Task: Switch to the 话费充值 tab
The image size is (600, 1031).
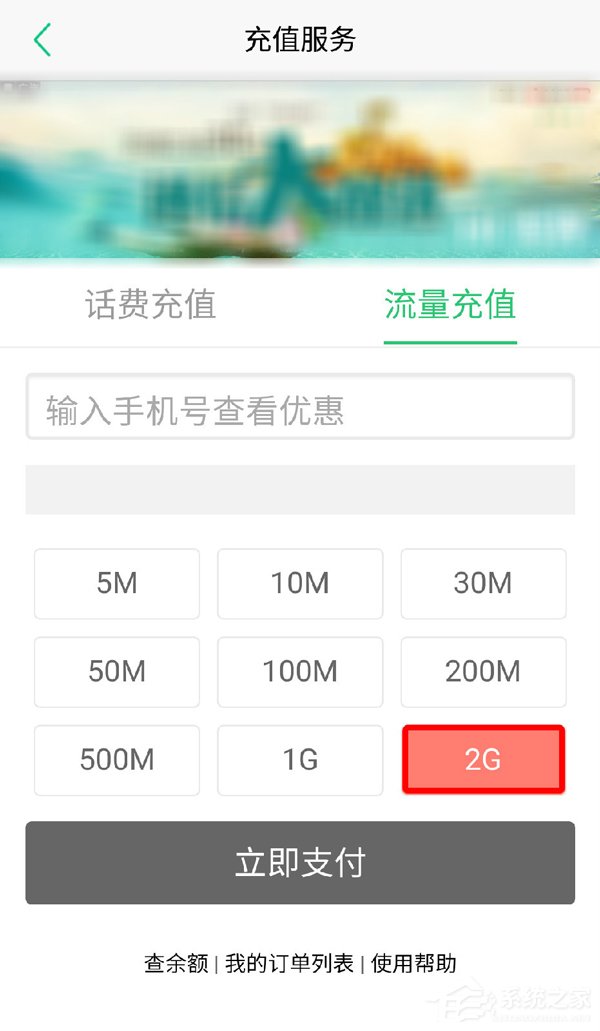Action: click(x=150, y=304)
